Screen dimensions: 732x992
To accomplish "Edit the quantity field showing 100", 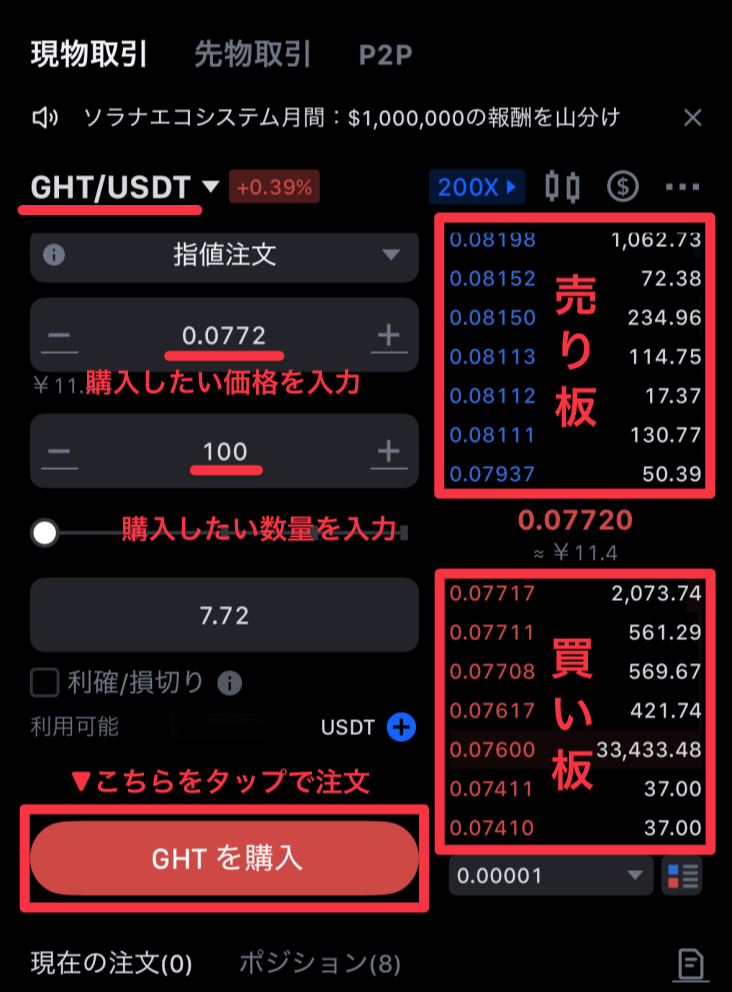I will pos(224,452).
